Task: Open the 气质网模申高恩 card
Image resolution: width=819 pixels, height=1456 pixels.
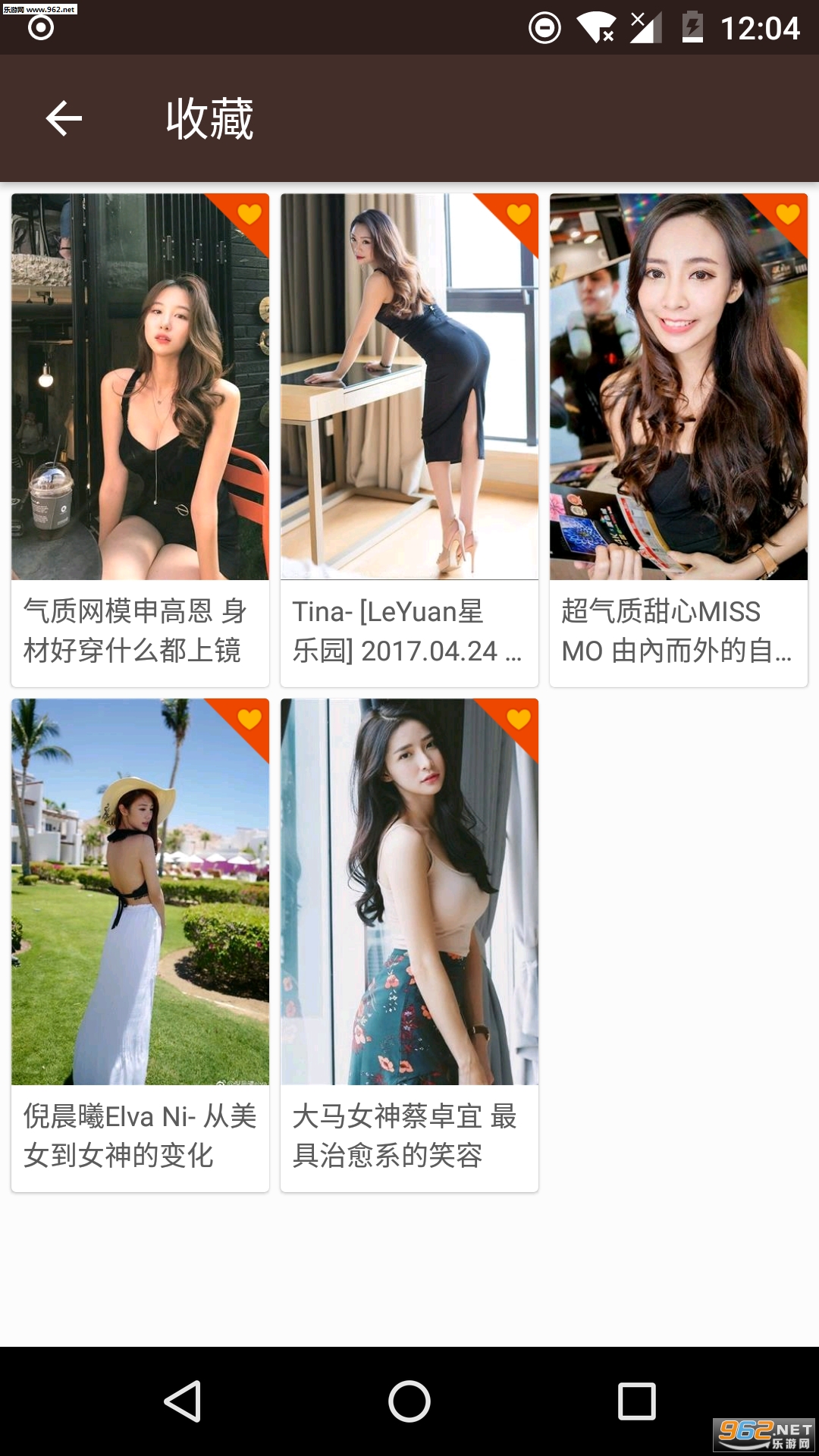Action: 140,440
